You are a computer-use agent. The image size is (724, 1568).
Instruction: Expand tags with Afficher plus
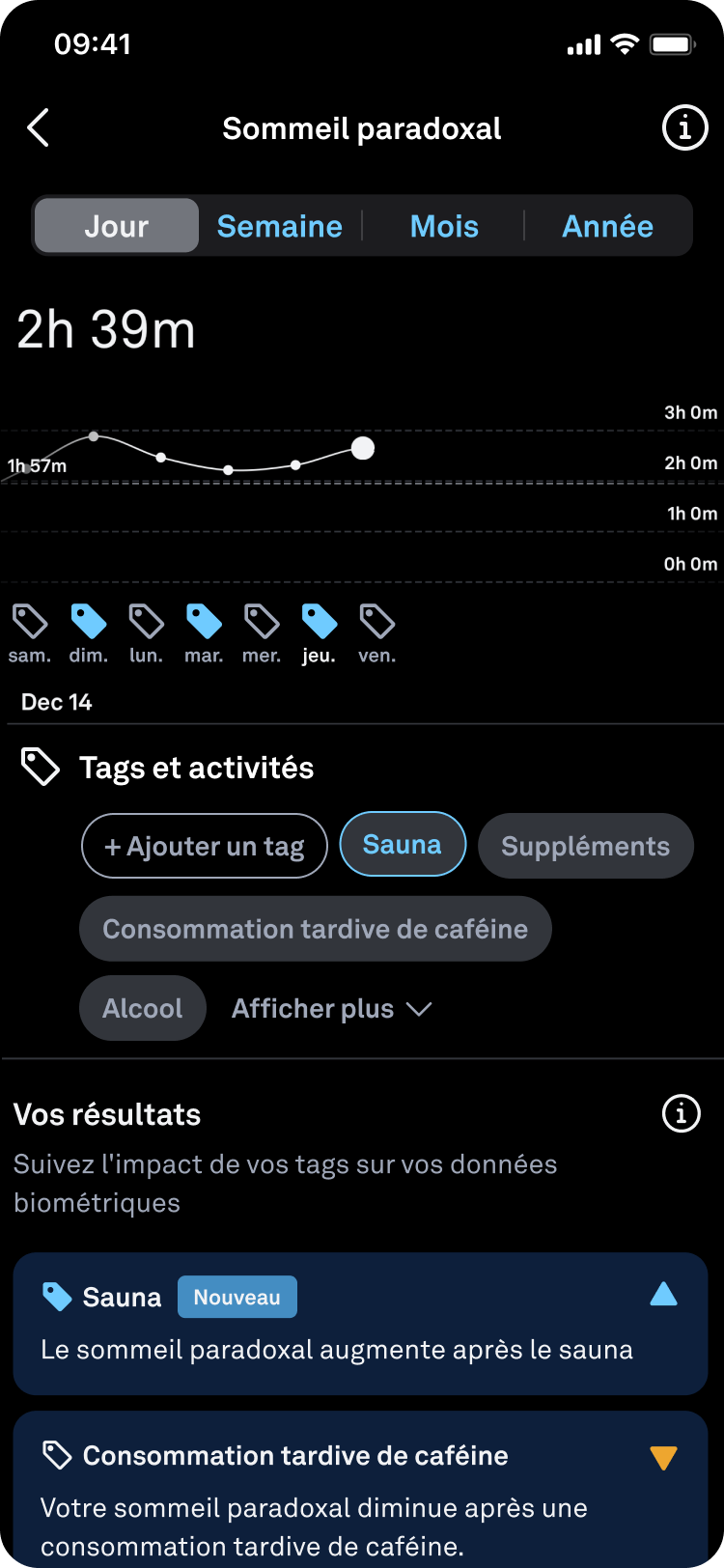click(x=331, y=1009)
